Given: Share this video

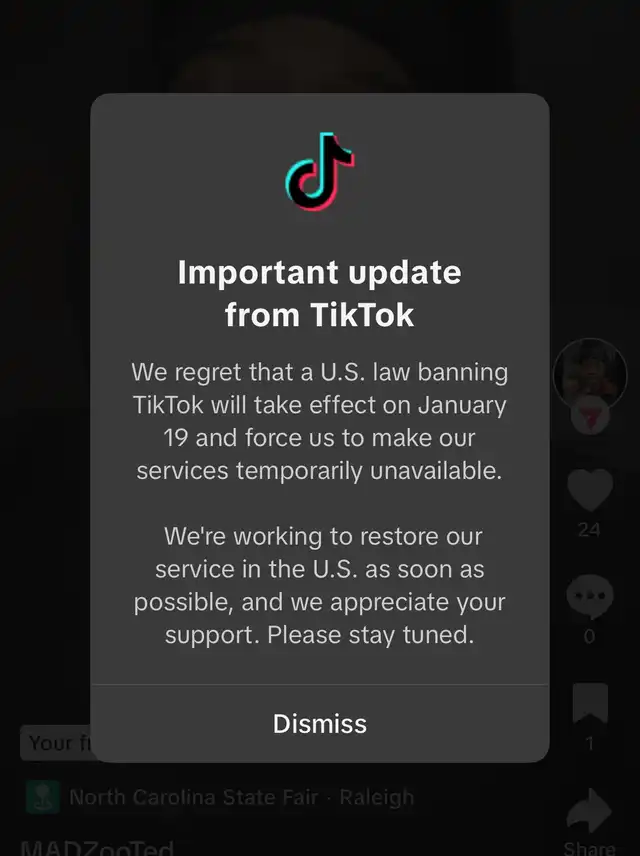Looking at the screenshot, I should click(589, 812).
